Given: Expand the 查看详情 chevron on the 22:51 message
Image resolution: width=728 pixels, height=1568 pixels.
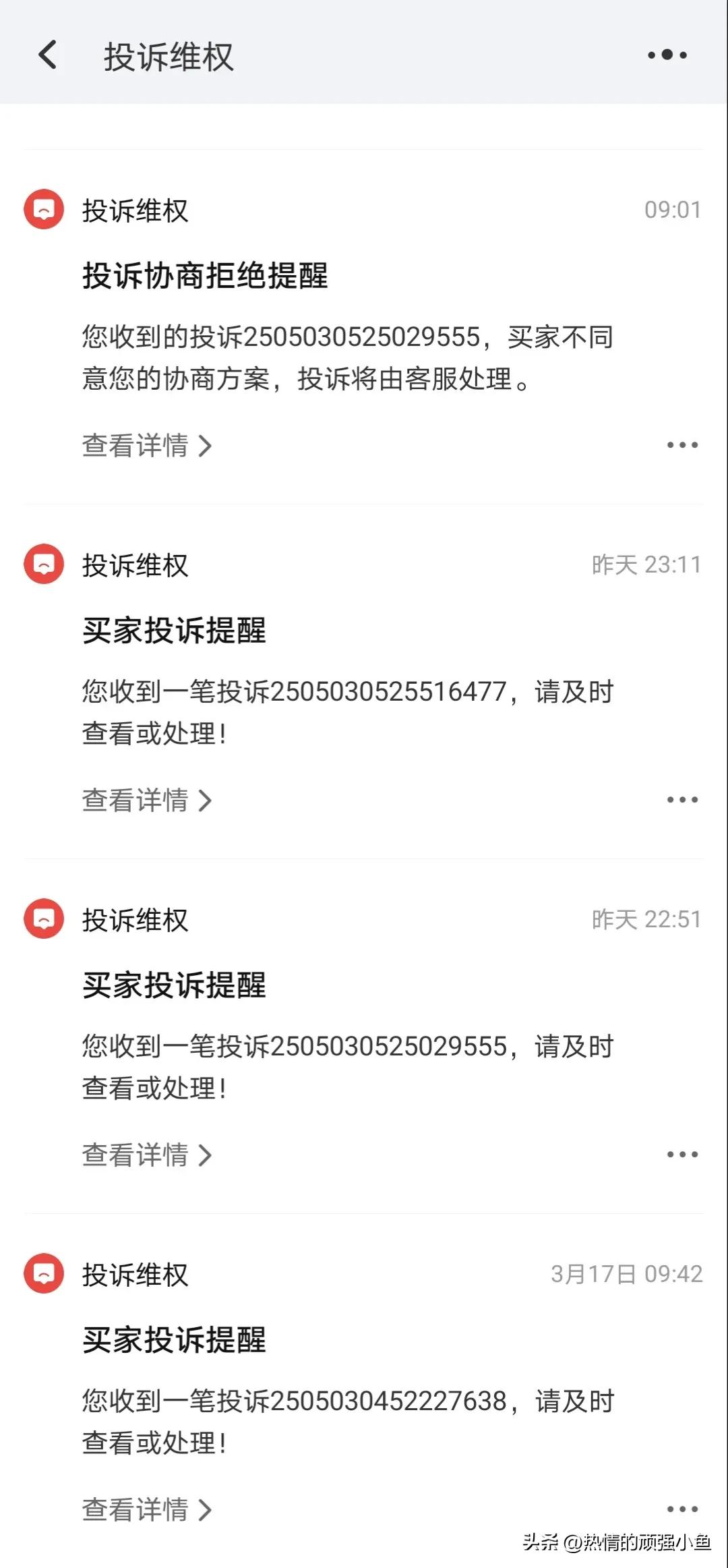Looking at the screenshot, I should click(206, 1155).
